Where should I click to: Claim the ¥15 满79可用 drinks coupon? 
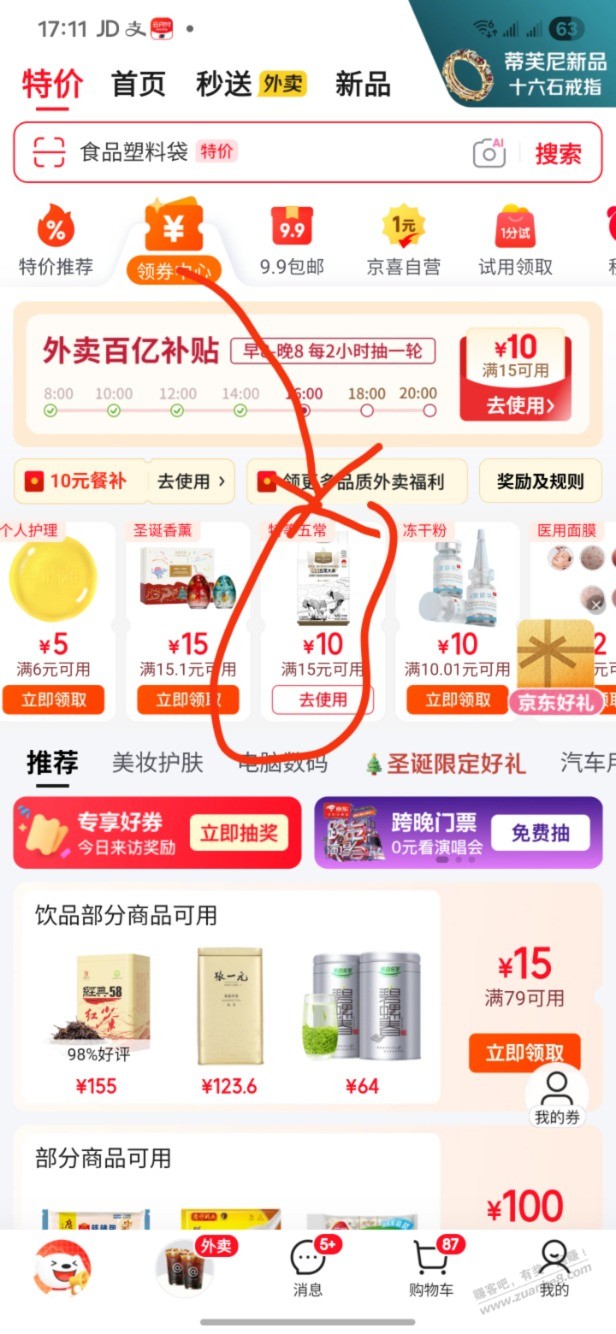coord(524,1052)
